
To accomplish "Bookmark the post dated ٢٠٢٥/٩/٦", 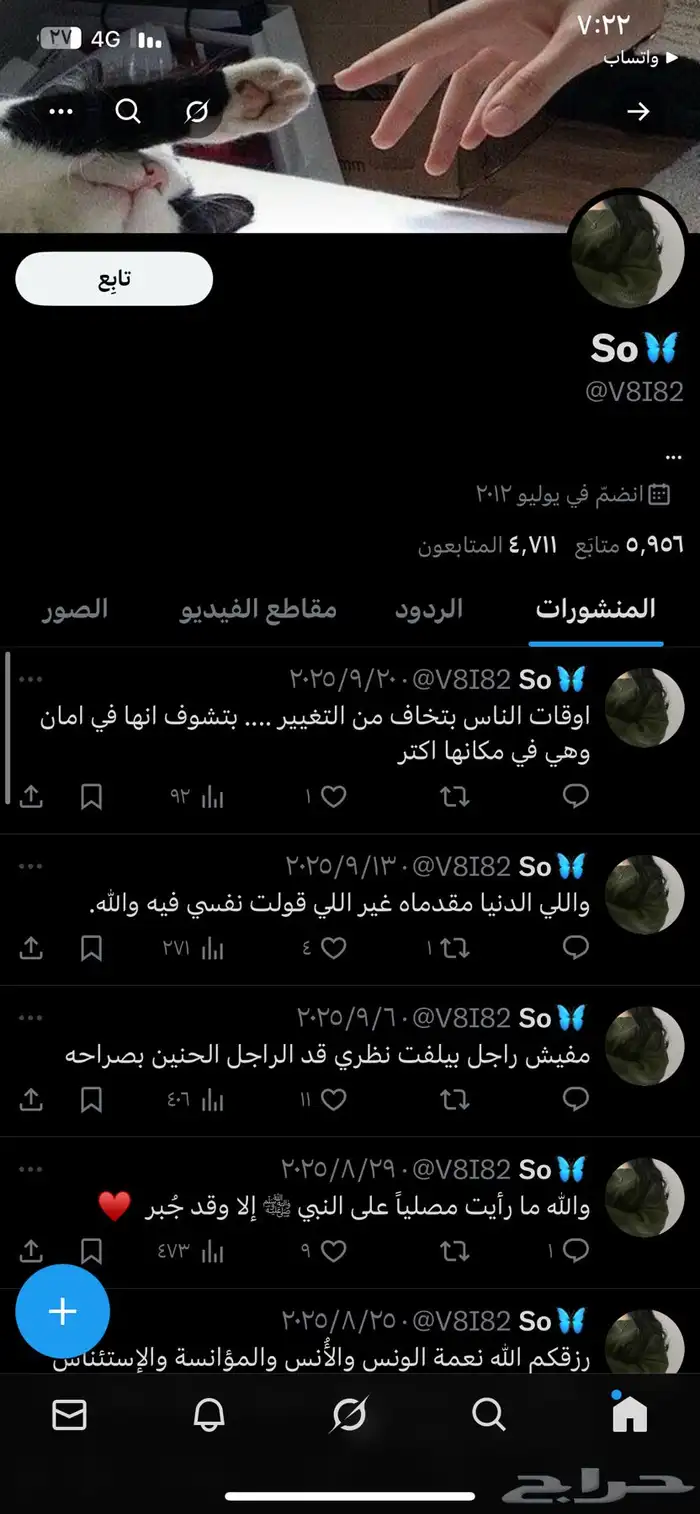I will 91,1100.
